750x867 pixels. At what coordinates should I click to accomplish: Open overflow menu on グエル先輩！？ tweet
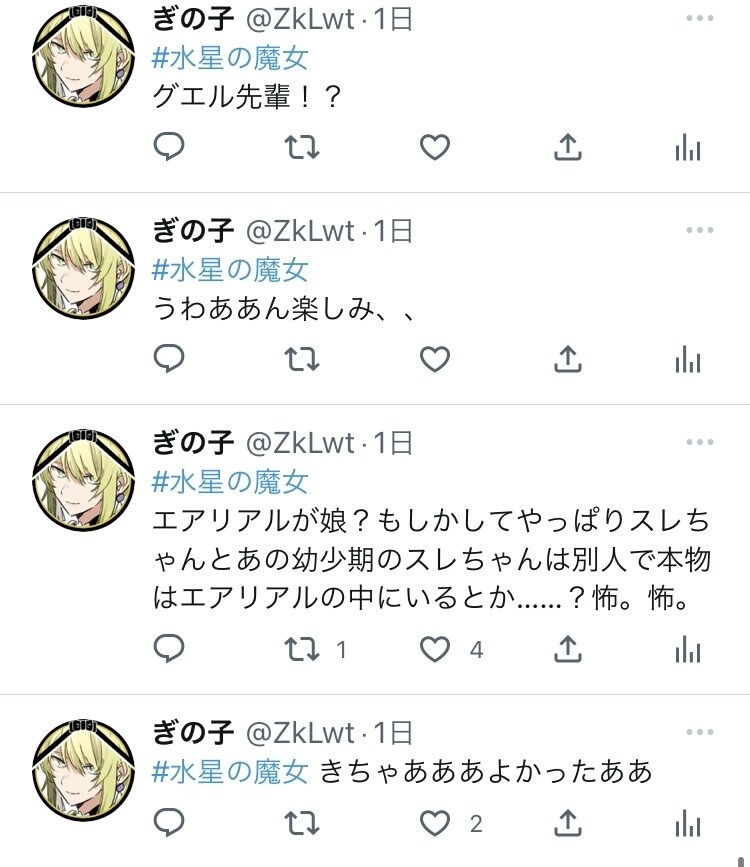(x=700, y=19)
